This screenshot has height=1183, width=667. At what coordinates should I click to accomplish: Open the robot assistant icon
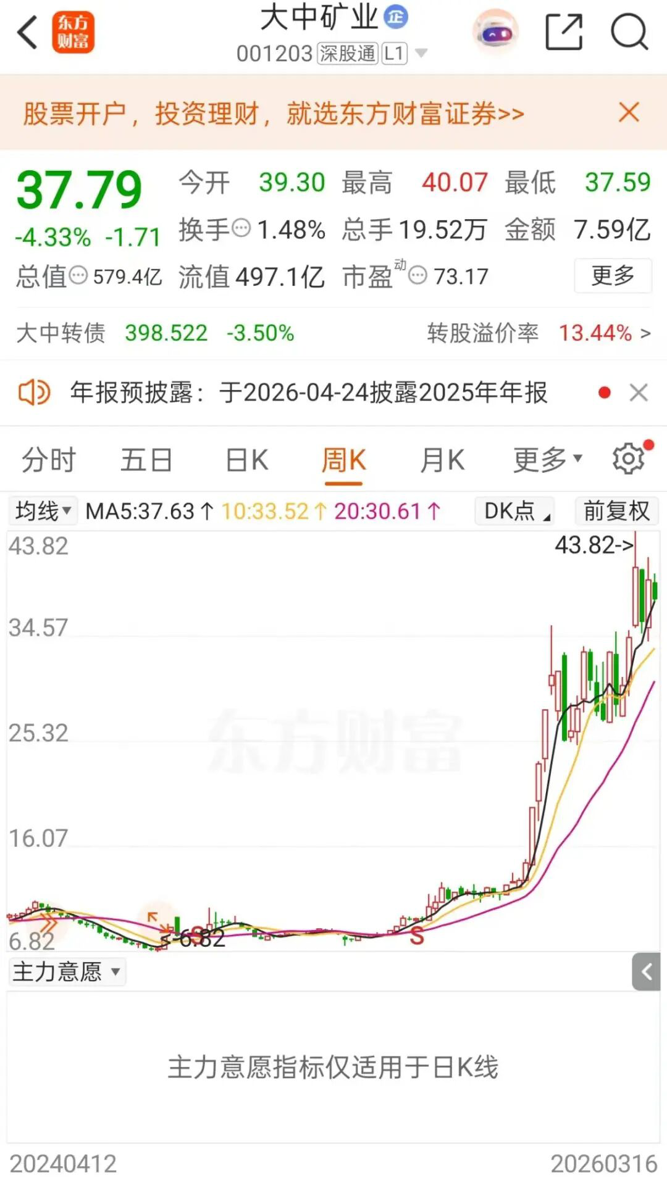tap(496, 32)
